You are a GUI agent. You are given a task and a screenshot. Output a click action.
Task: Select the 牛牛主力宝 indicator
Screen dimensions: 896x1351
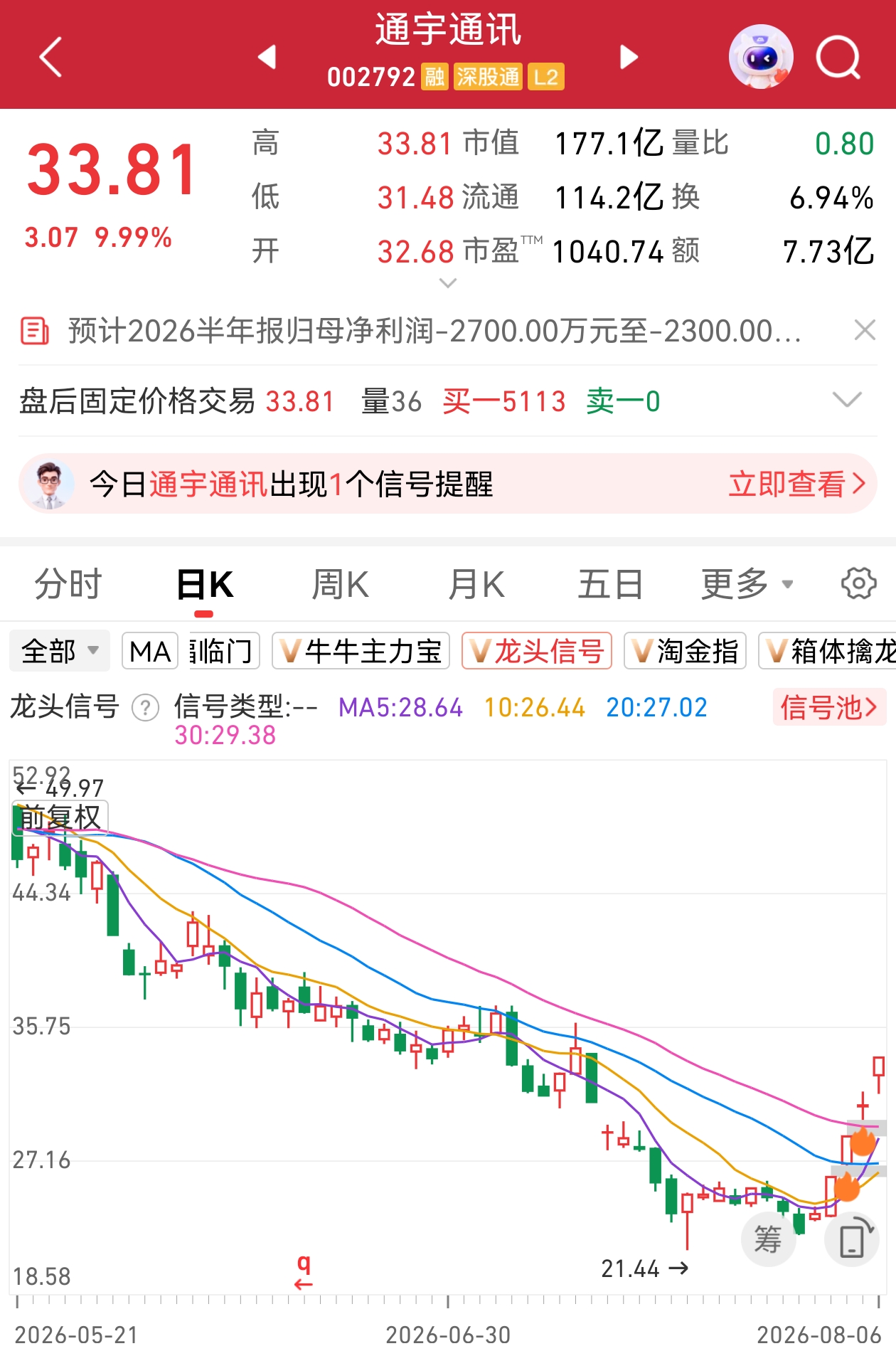(361, 651)
